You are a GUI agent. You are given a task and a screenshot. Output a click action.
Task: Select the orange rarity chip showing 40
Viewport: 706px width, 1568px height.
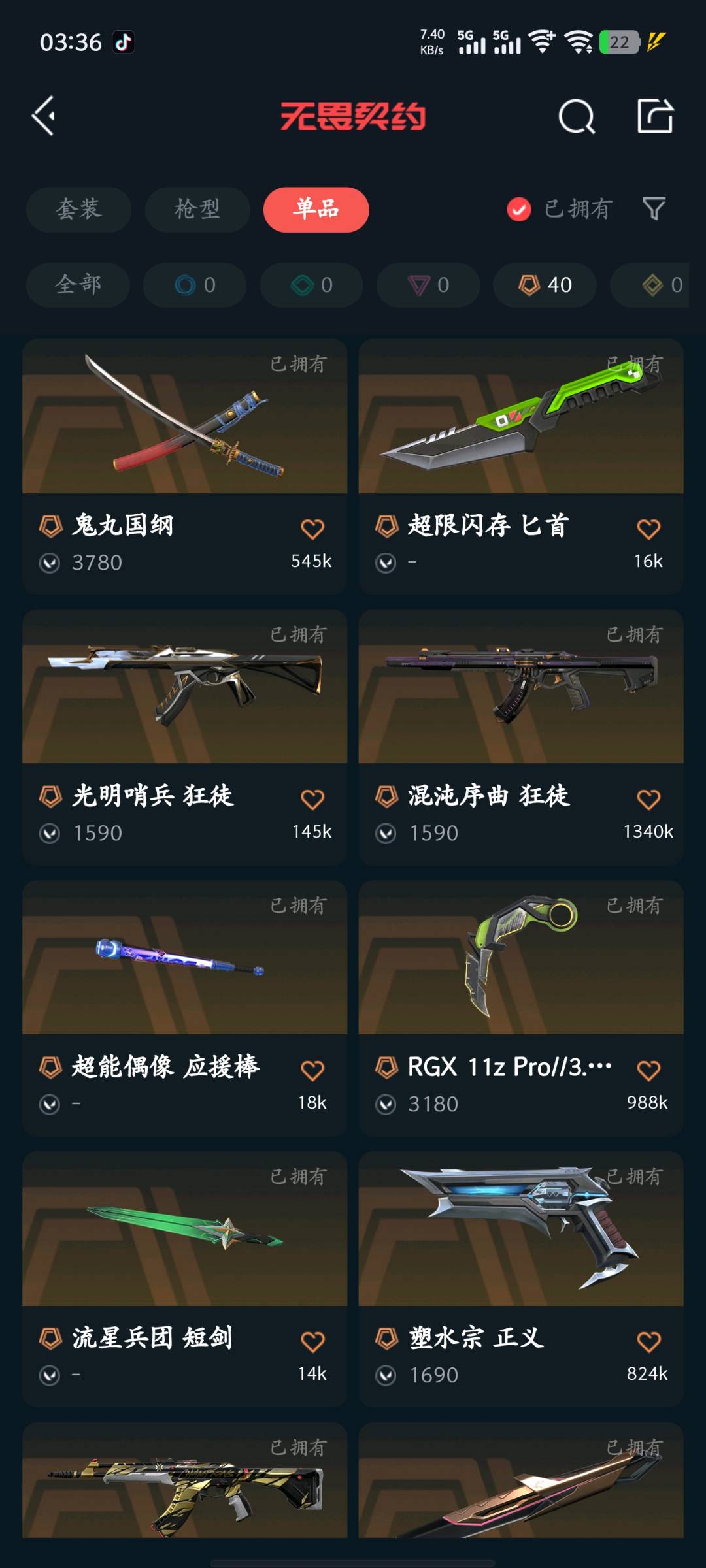545,285
